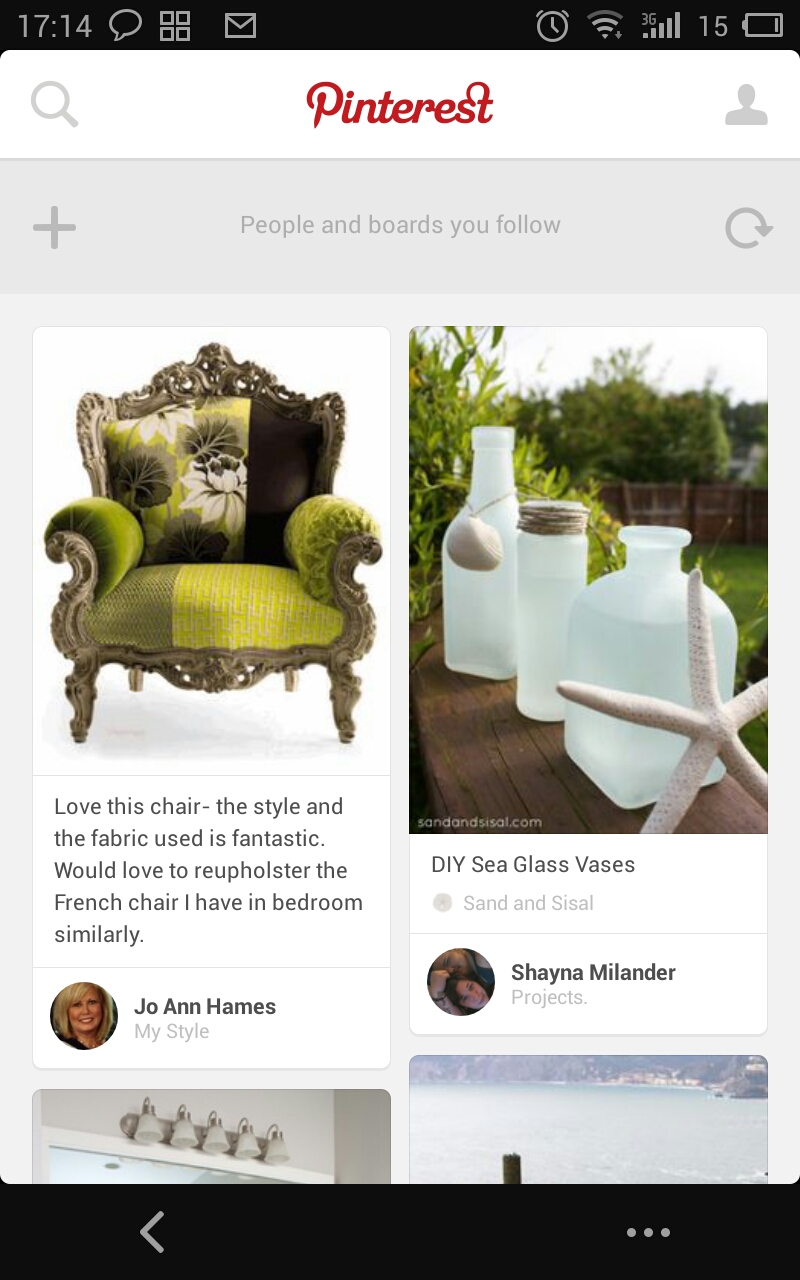Open the bathroom vanity lights pin
800x1280 pixels.
[x=212, y=1136]
